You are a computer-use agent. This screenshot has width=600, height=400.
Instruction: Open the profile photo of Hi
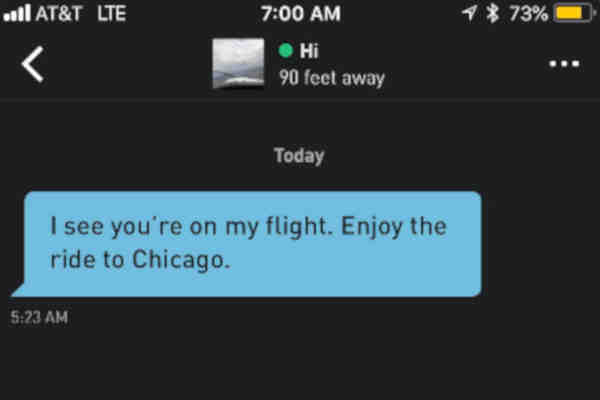point(238,65)
